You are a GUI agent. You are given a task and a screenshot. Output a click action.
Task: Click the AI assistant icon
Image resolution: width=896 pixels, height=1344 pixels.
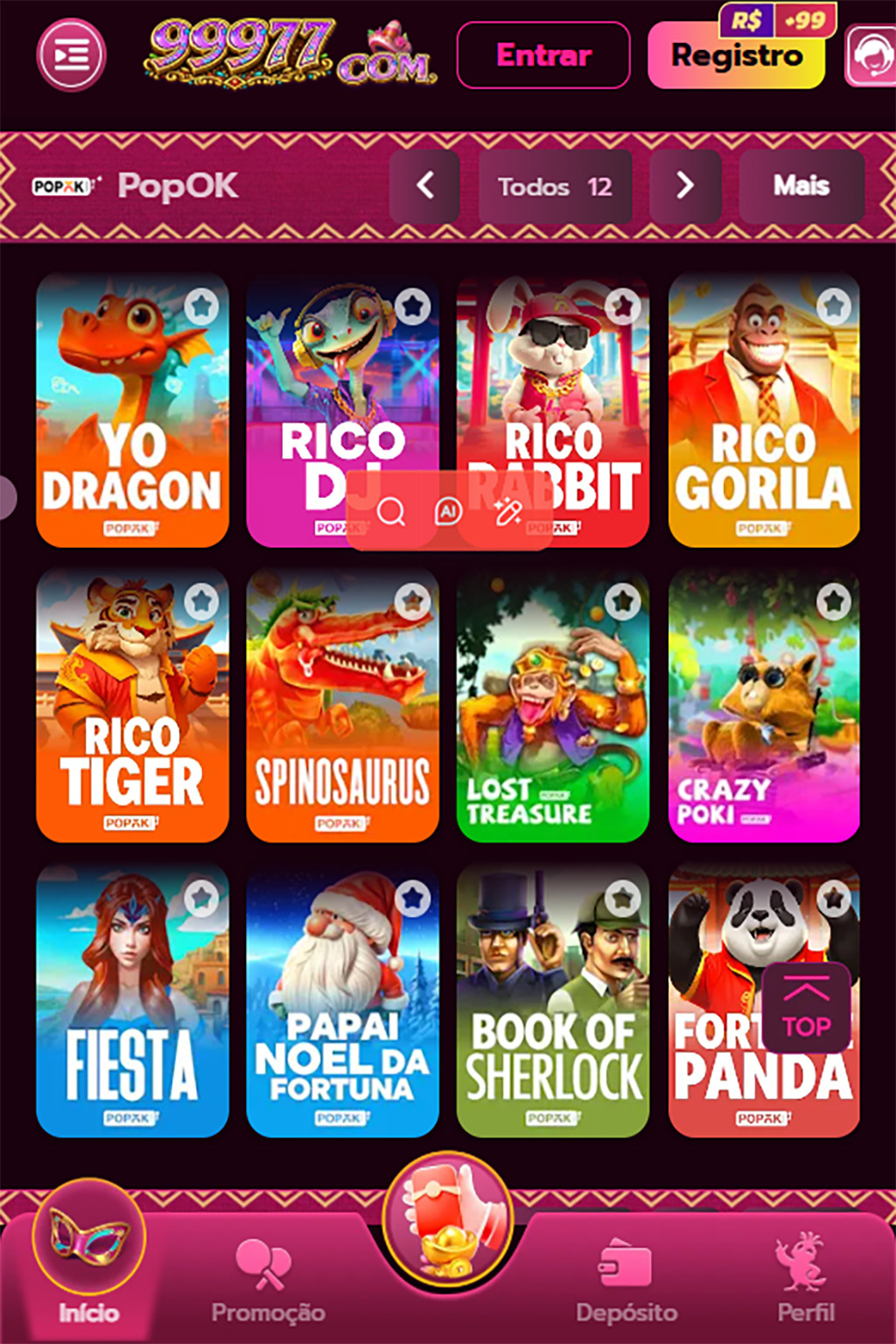point(450,512)
